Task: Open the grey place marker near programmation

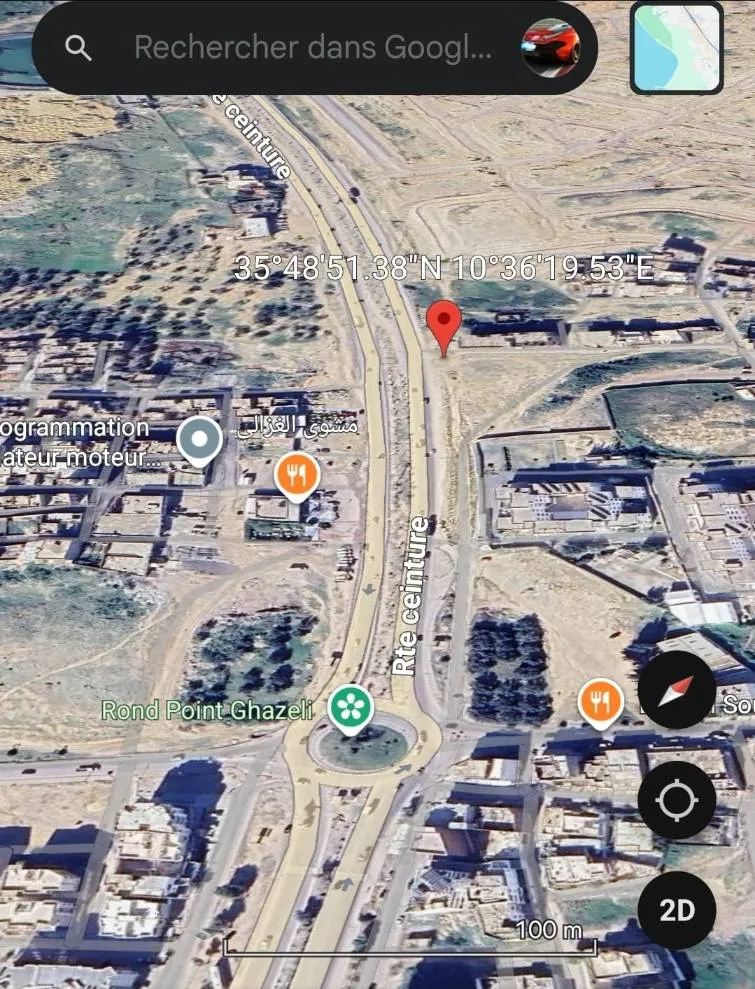Action: (x=199, y=441)
